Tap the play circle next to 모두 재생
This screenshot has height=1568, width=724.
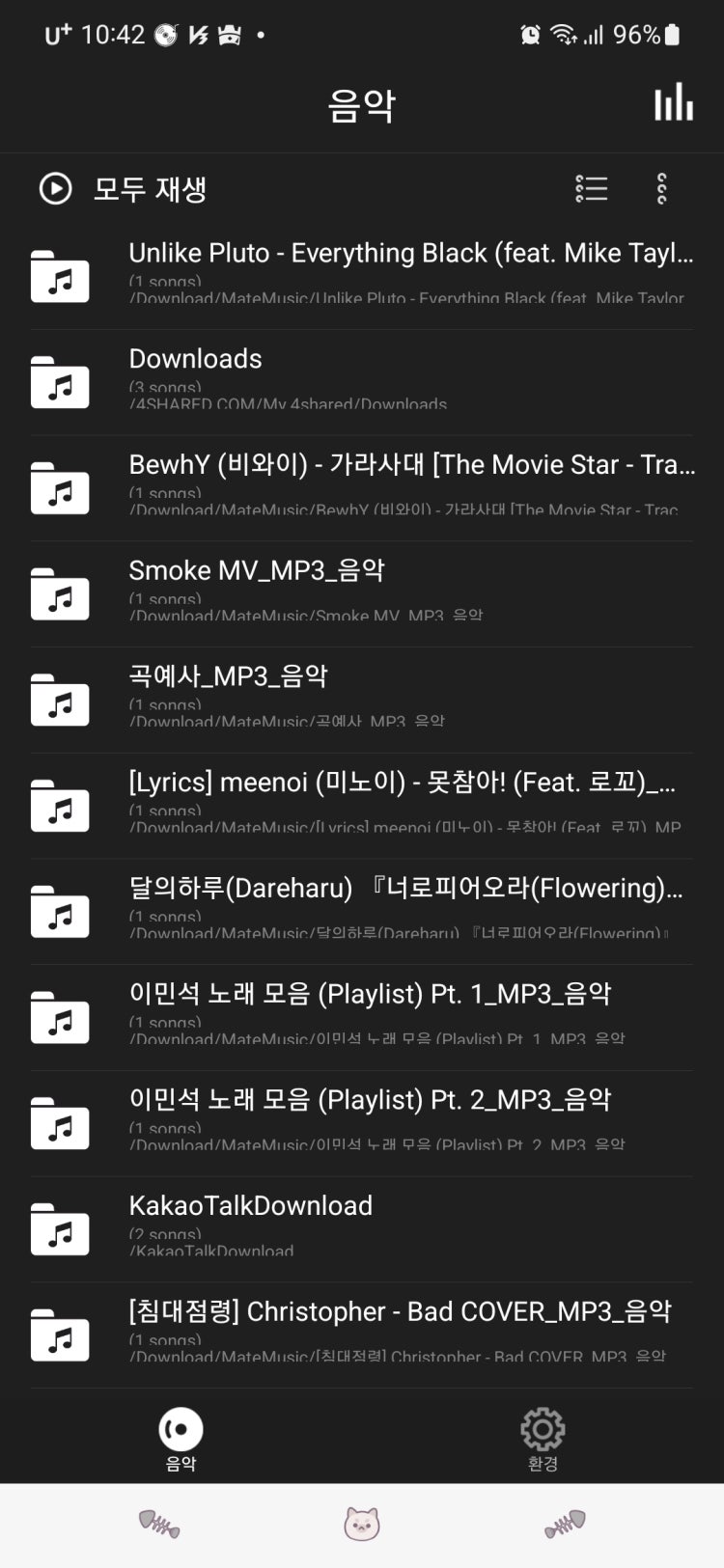[53, 189]
